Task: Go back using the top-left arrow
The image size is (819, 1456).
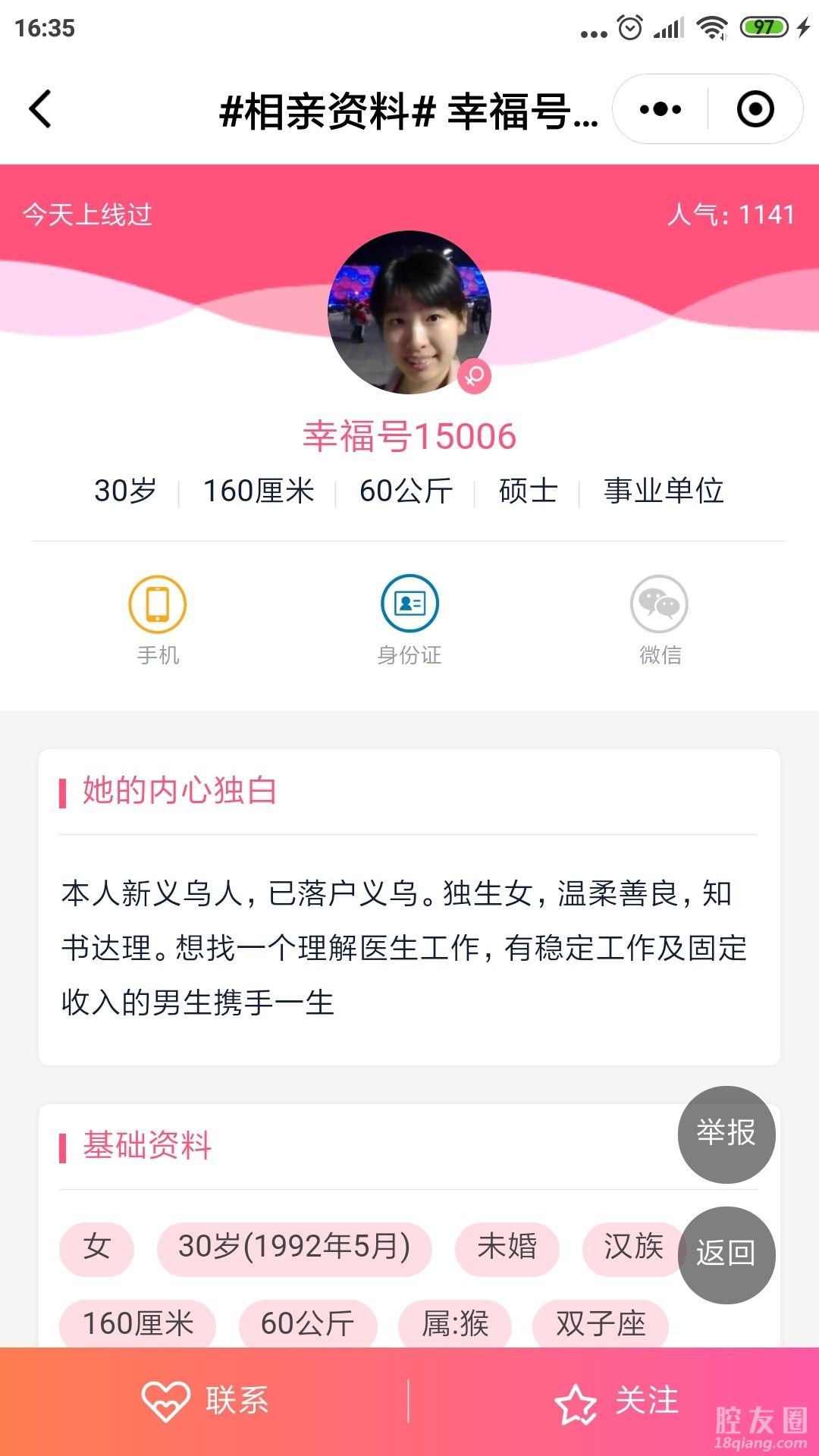Action: (41, 109)
